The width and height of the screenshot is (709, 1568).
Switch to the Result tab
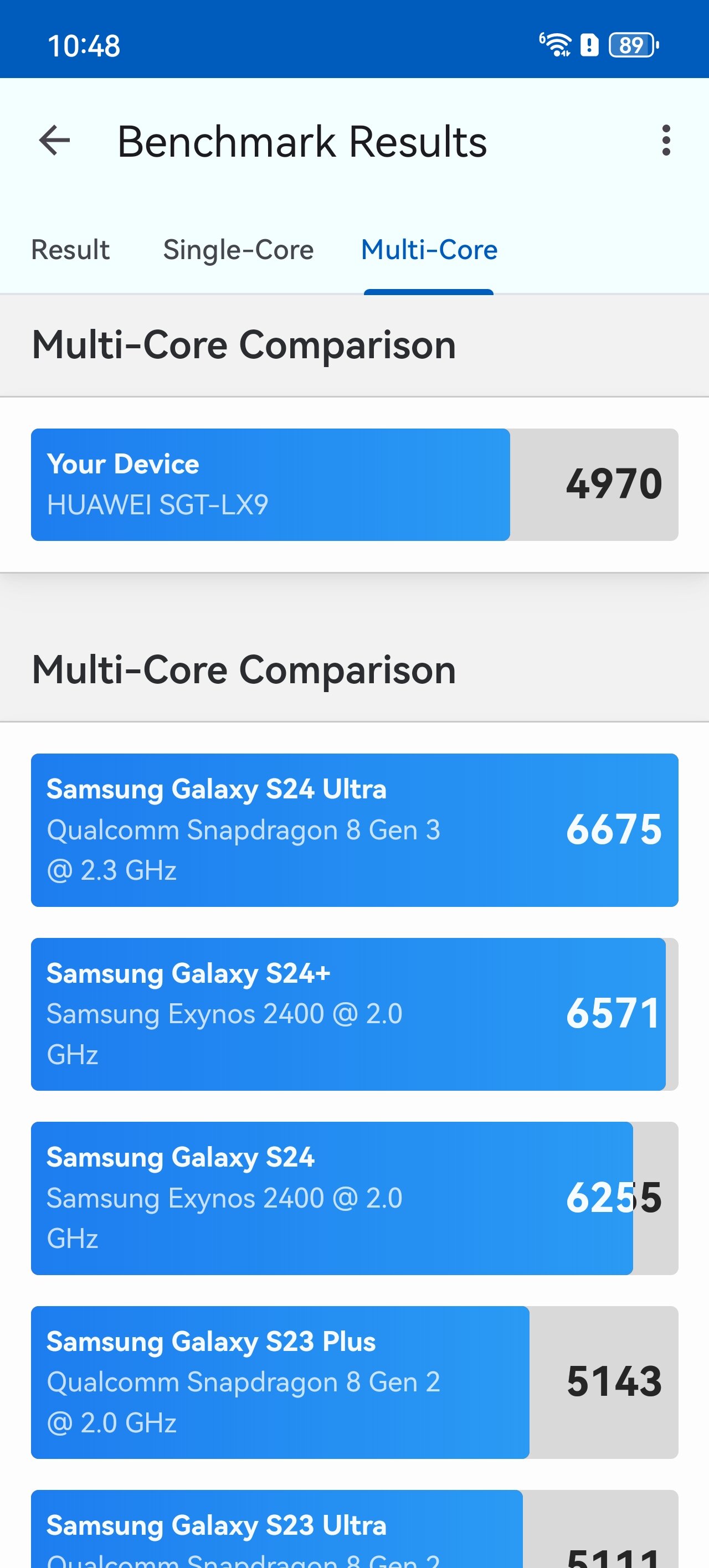coord(70,250)
